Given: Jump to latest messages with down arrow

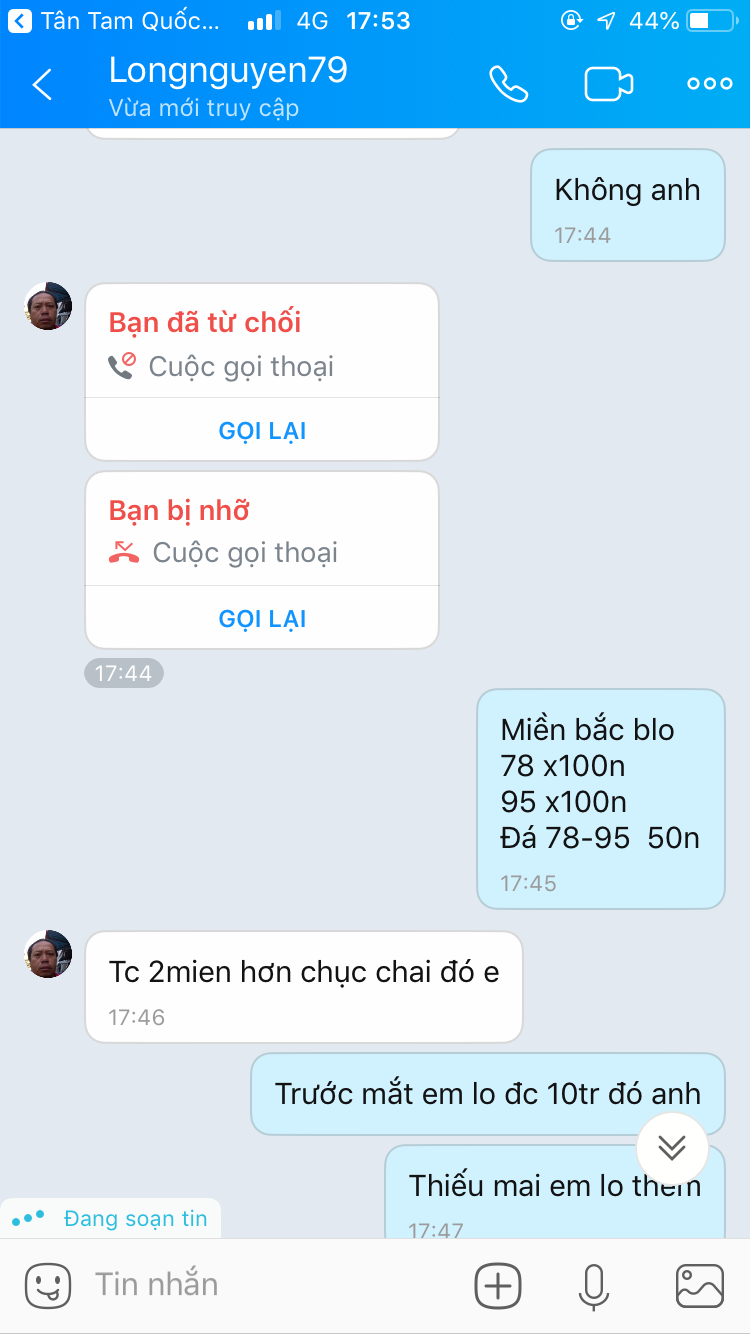Looking at the screenshot, I should point(672,1148).
